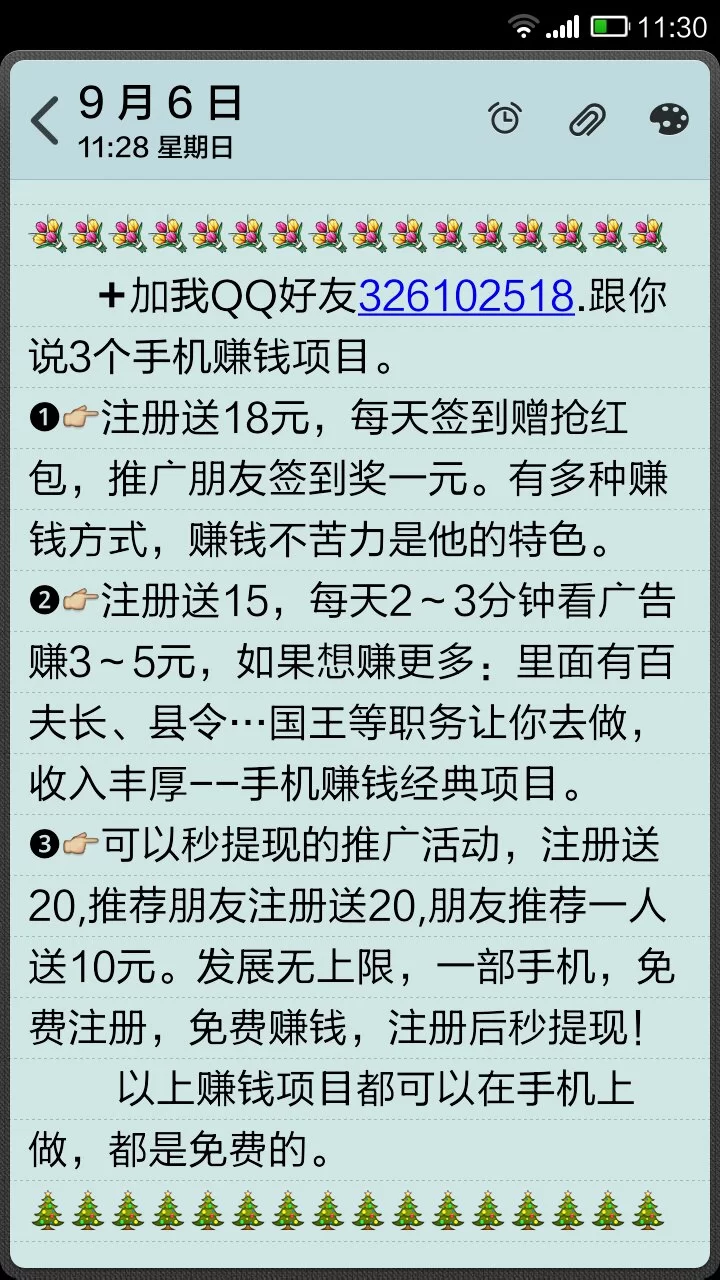
Task: Attach a file with the paperclip icon
Action: [587, 119]
